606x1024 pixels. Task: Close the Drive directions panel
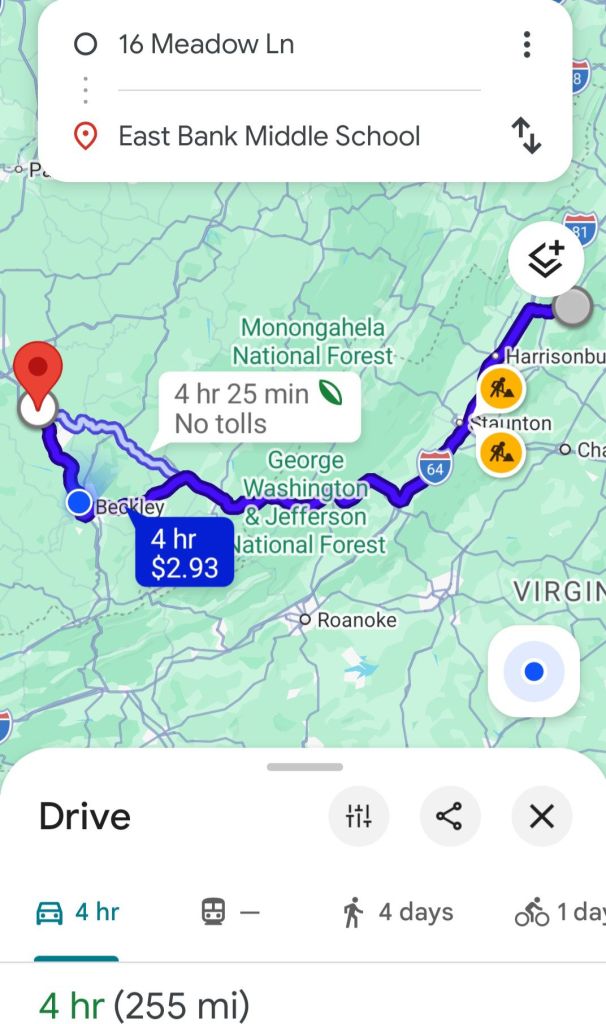[x=541, y=816]
